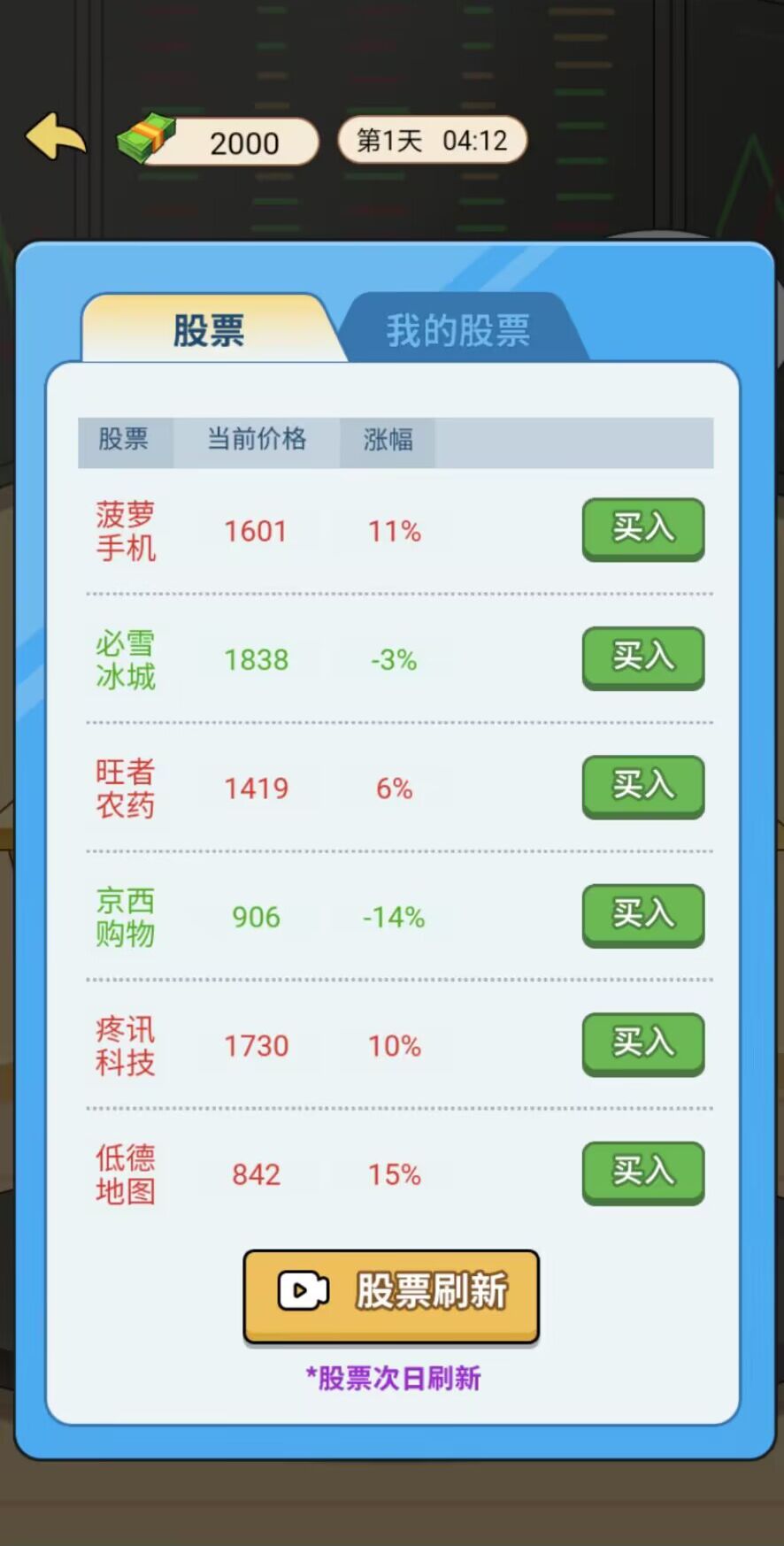Screen dimensions: 784x1546
Task: Buy 旺者农药 stock at 1419
Action: 642,788
